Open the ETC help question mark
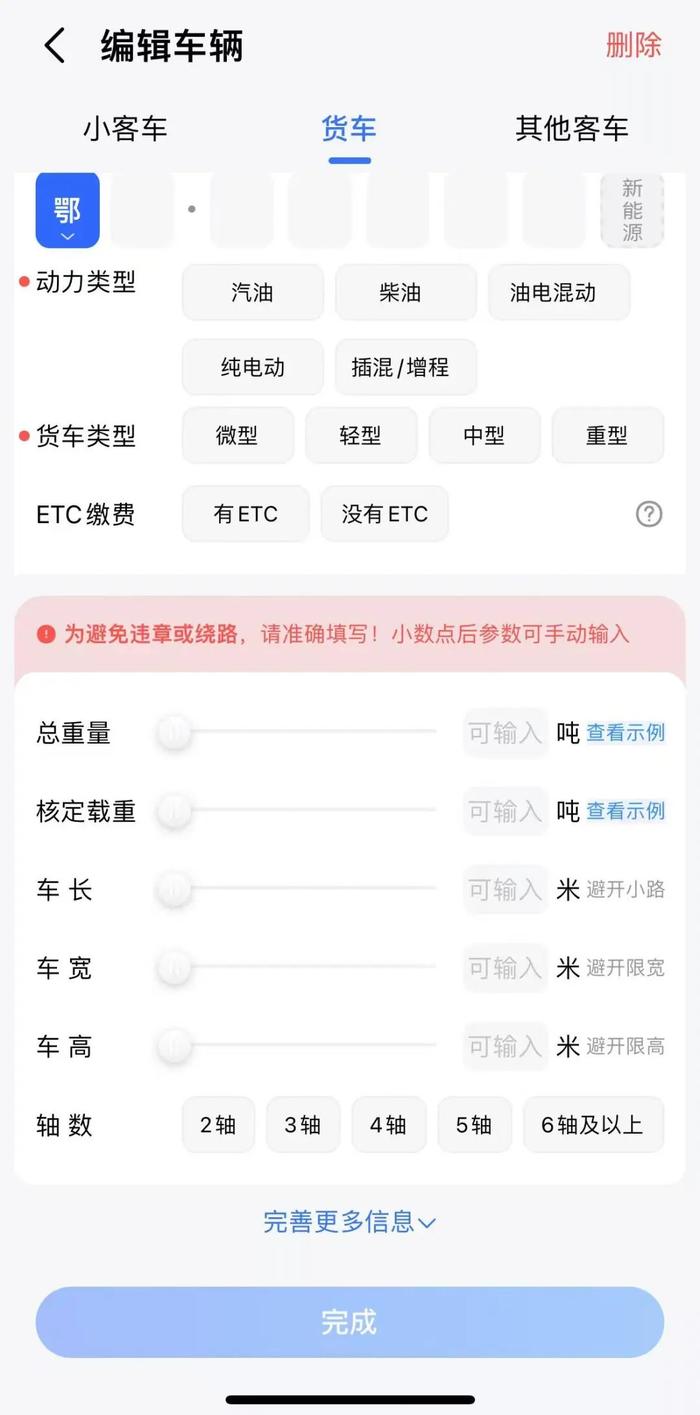Screen dimensions: 700x1415 (649, 514)
